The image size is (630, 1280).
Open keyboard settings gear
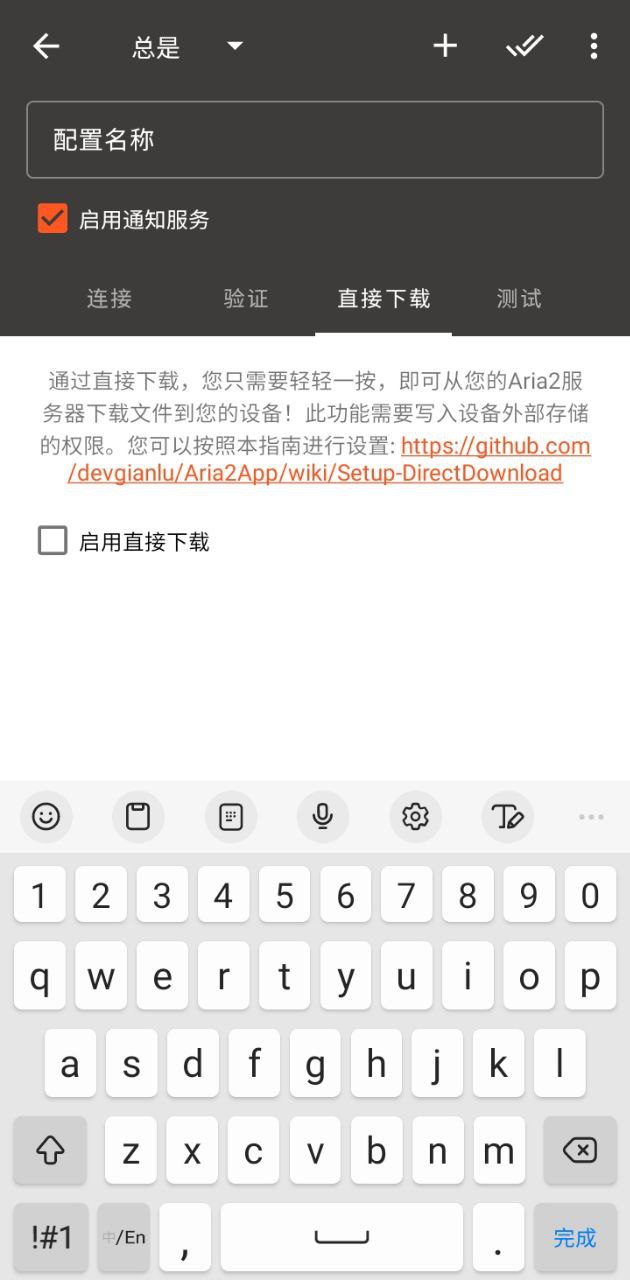click(415, 817)
